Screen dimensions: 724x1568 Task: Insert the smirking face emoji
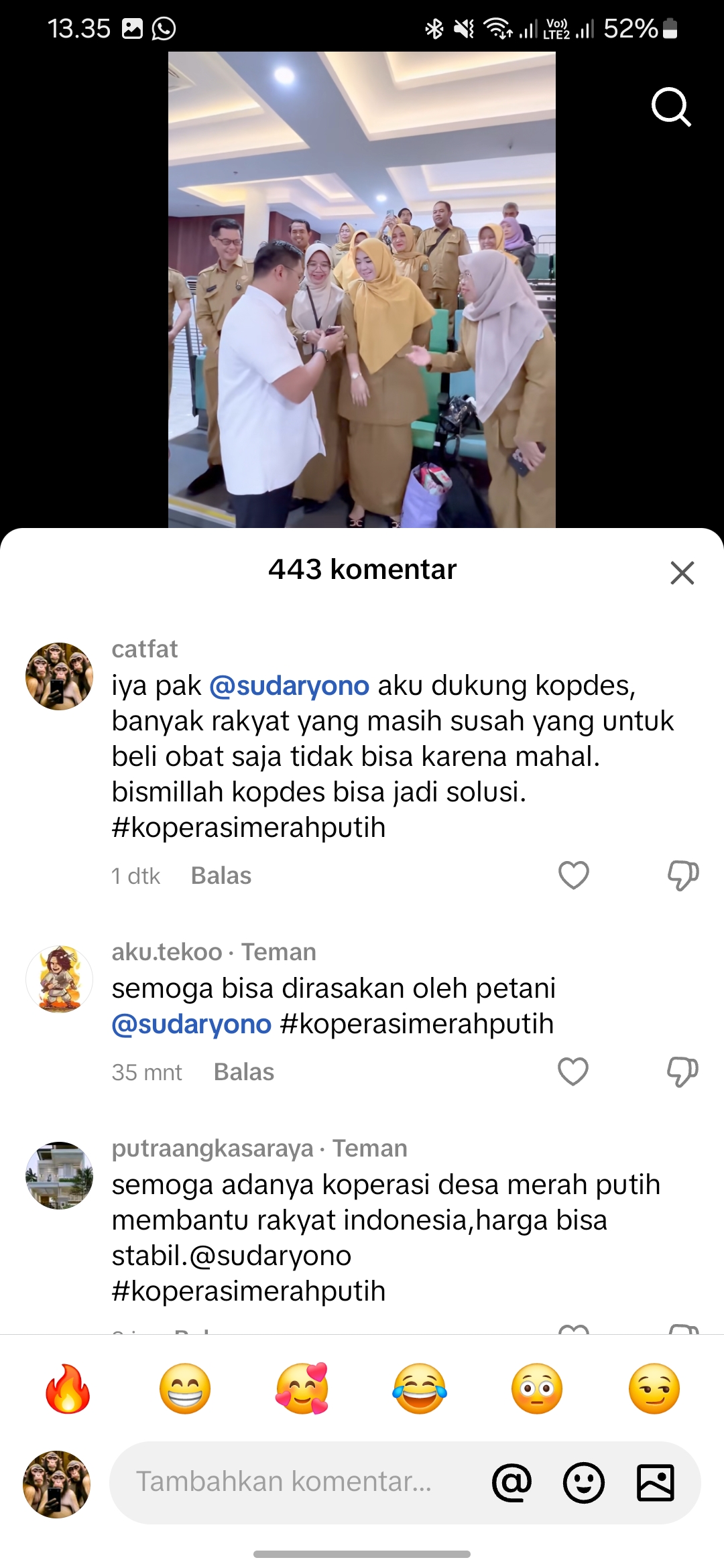654,1388
